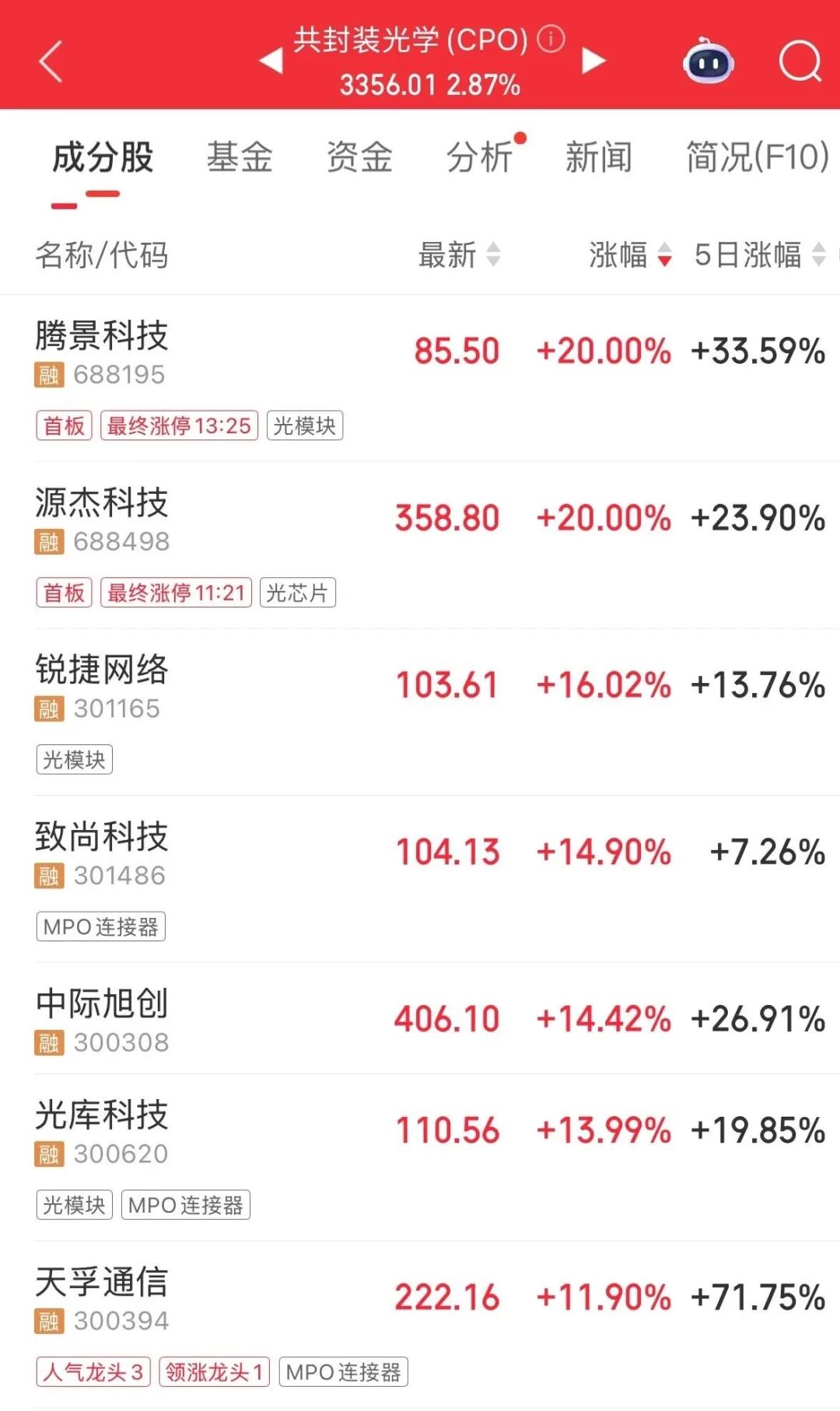Open the 锐捷网络 stock row

coord(420,713)
